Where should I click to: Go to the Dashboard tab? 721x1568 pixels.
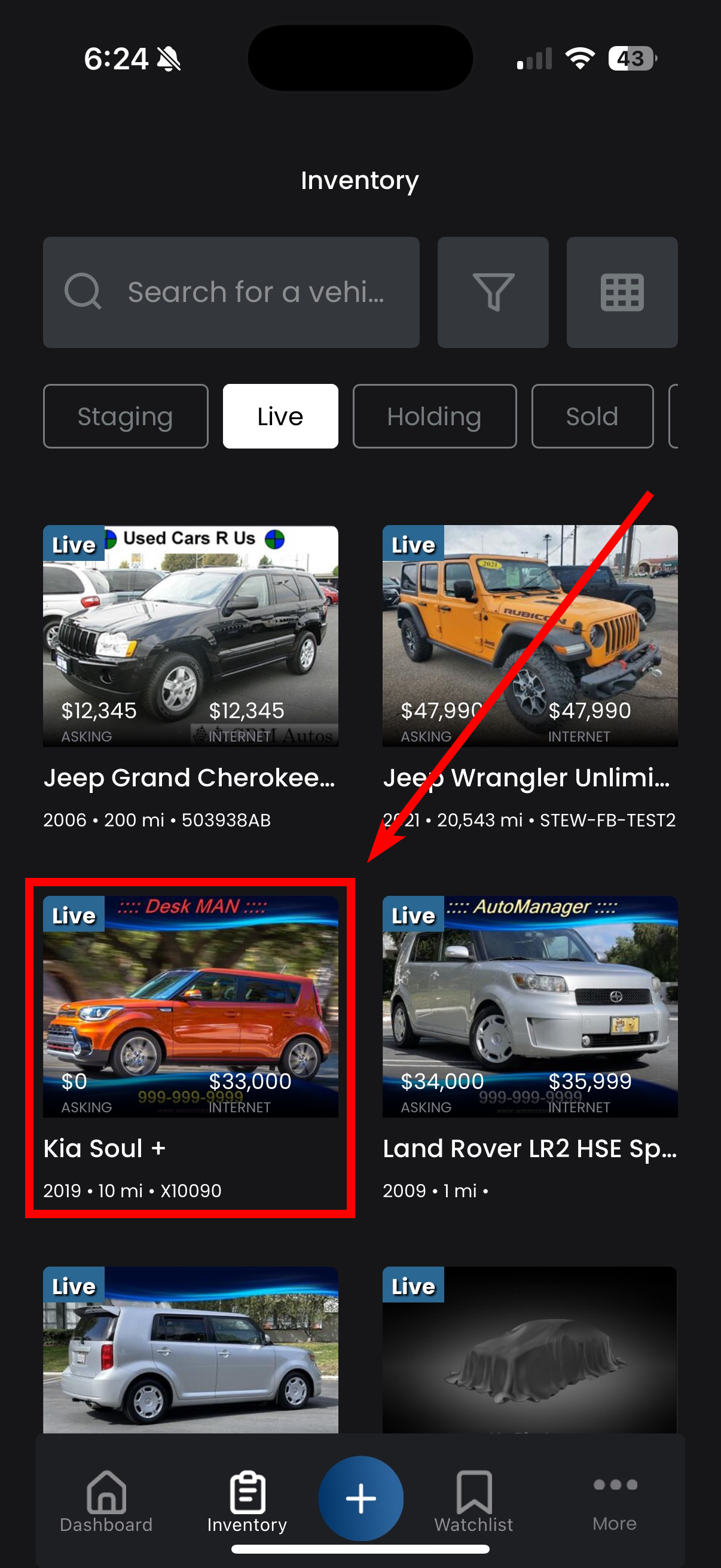tap(106, 1501)
